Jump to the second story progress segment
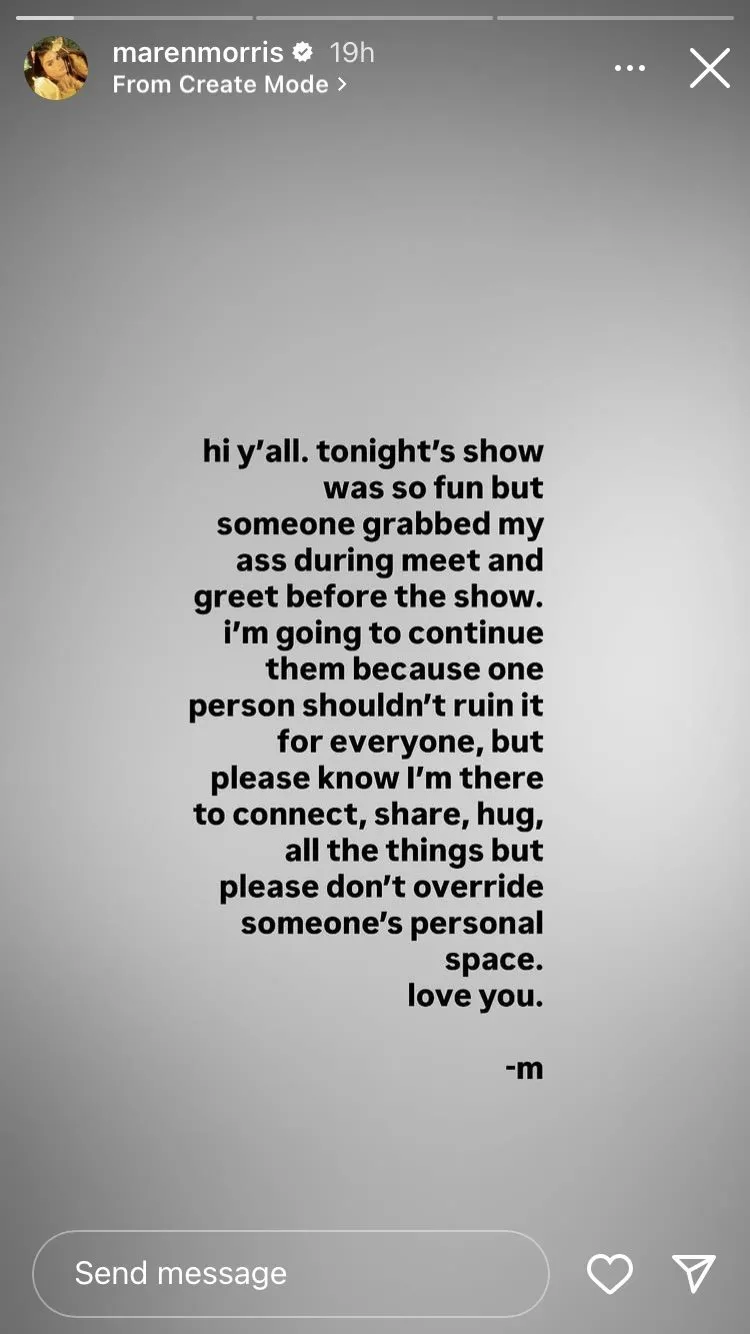This screenshot has width=750, height=1334. [x=375, y=16]
